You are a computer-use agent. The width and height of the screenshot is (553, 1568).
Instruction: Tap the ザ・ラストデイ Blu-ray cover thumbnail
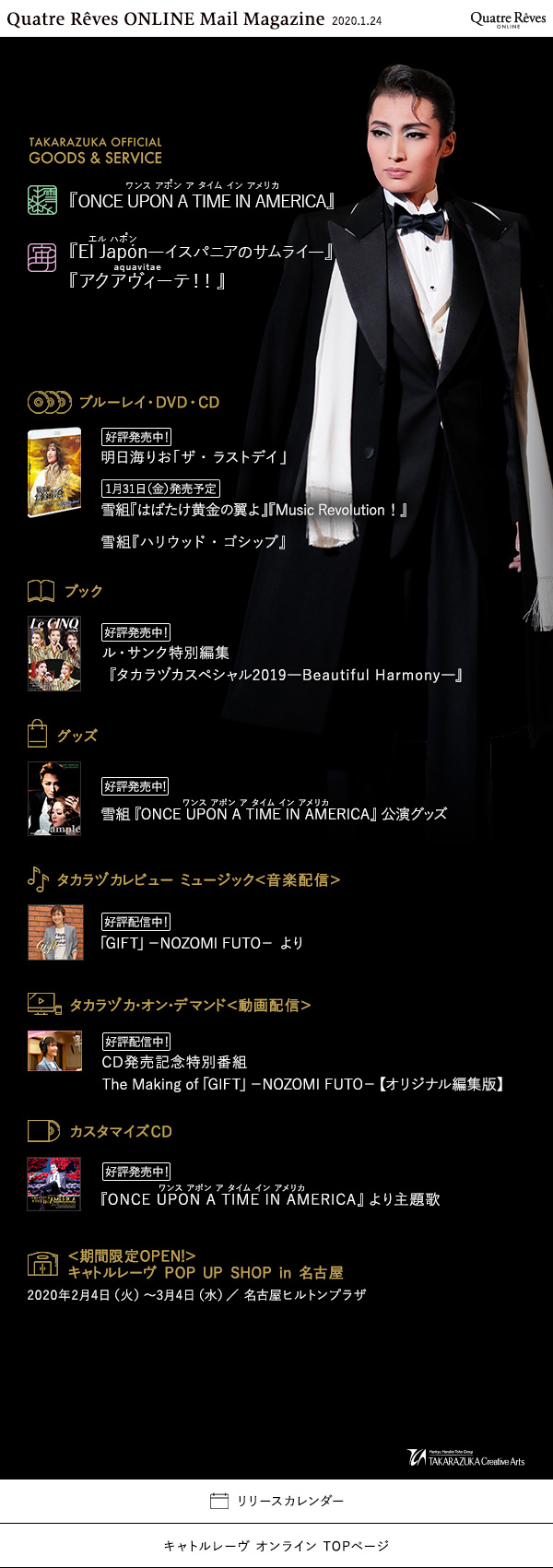click(x=54, y=473)
